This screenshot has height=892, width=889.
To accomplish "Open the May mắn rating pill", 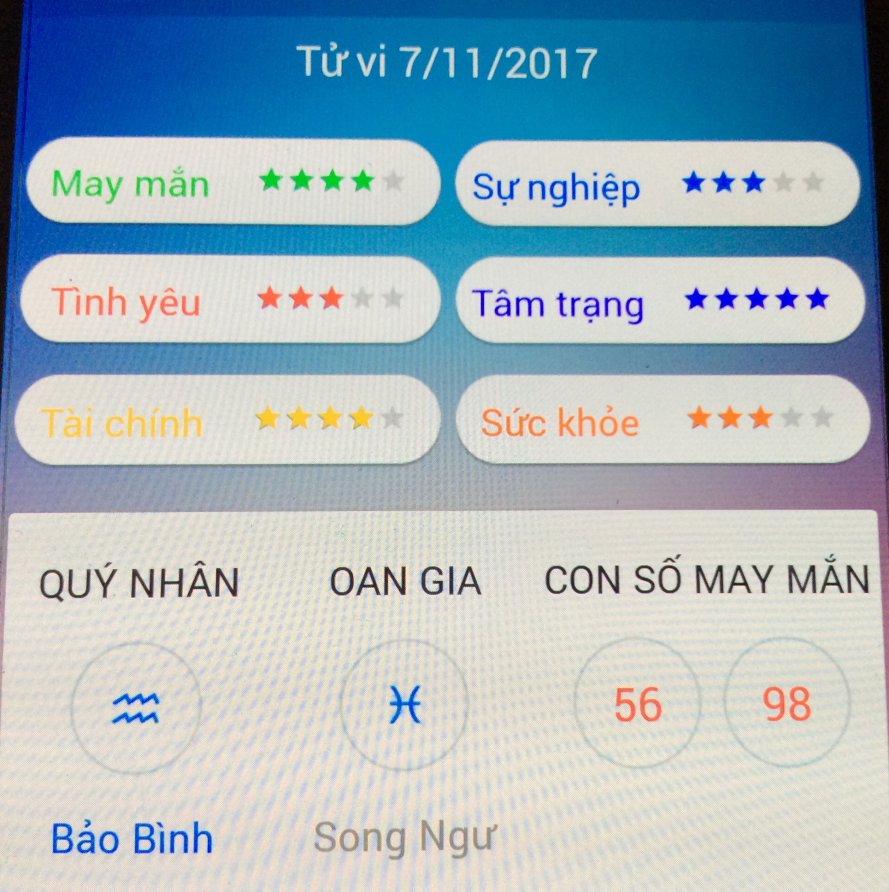I will pos(230,182).
